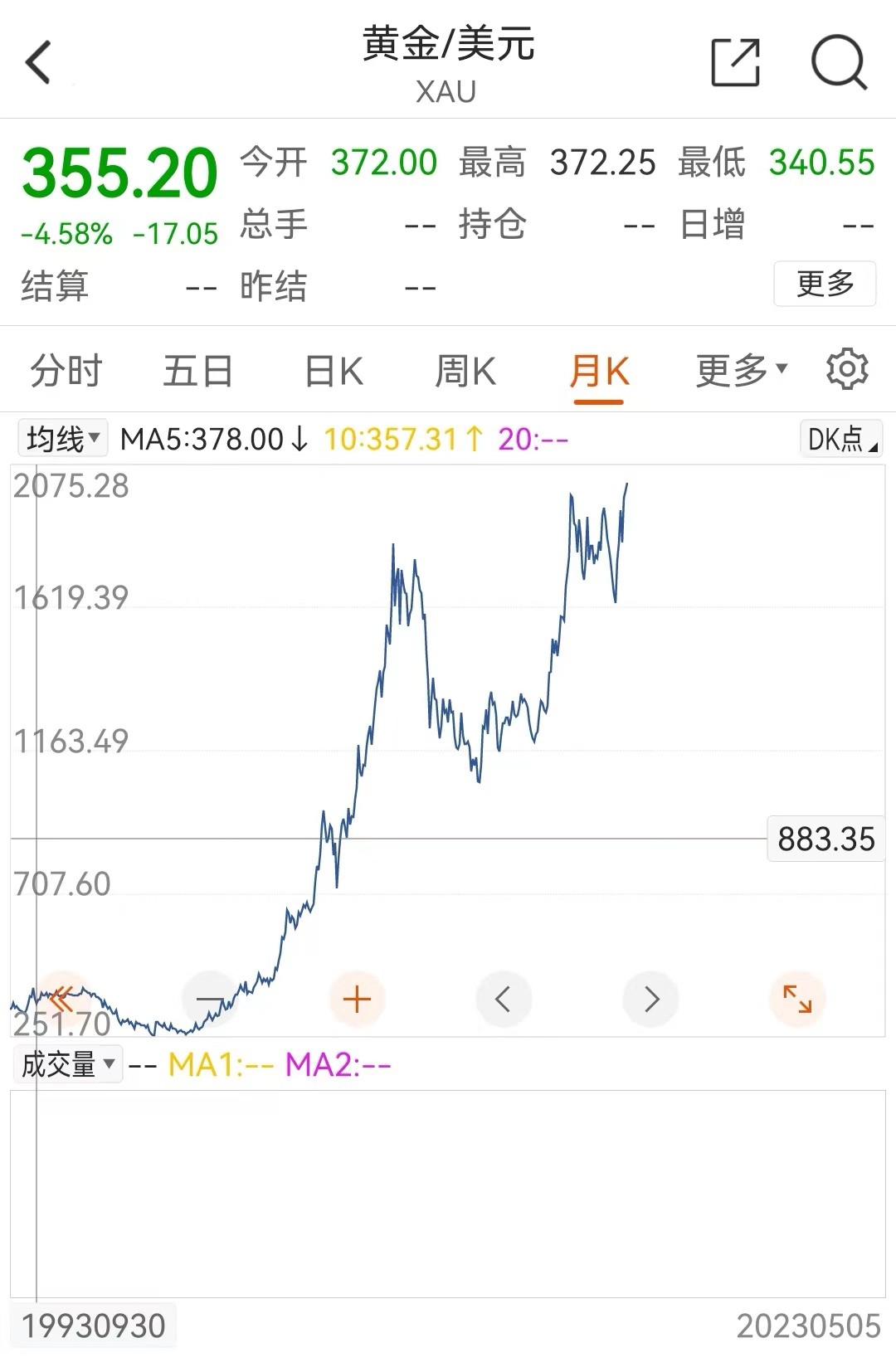This screenshot has height=1372, width=896.
Task: Pan chart right with the right arrow
Action: pos(651,1000)
